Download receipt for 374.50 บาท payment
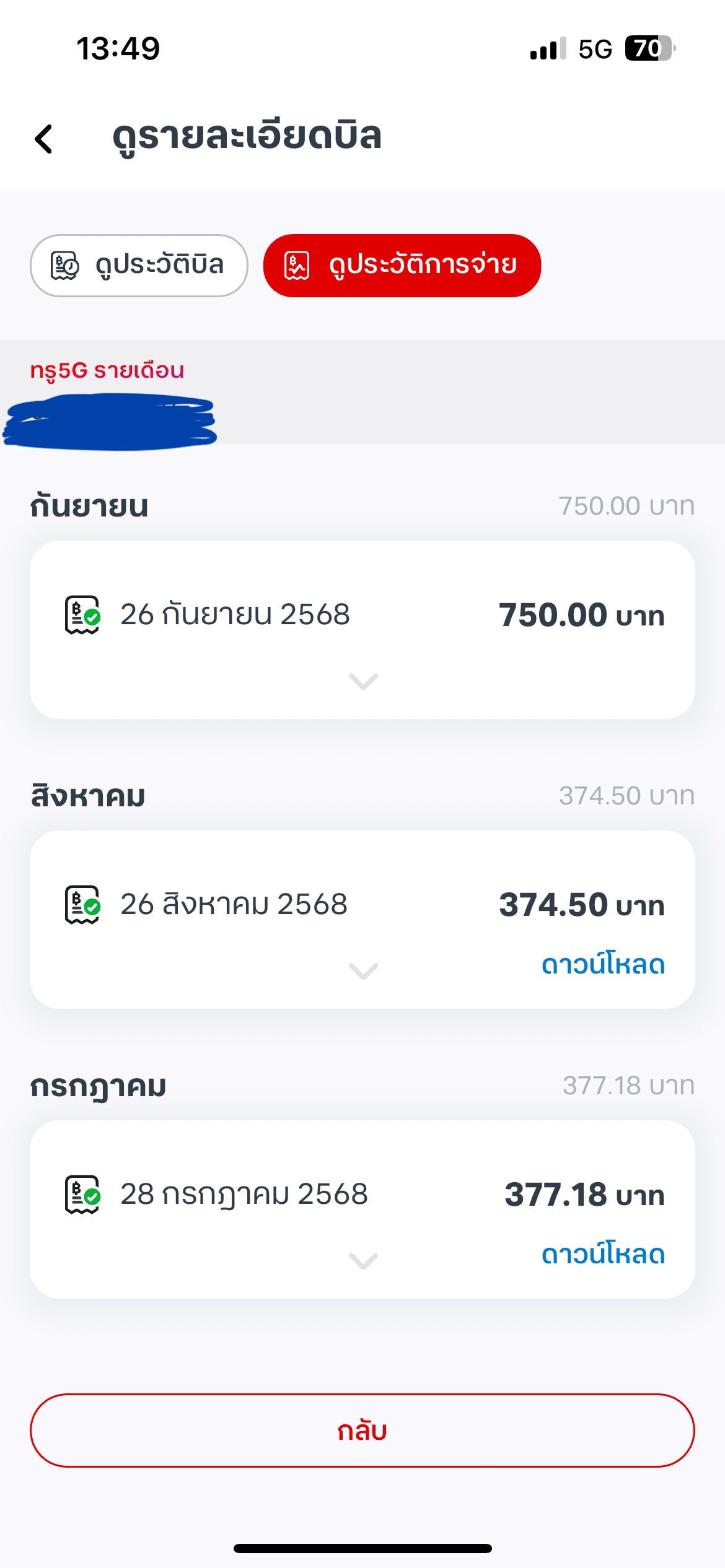The image size is (725, 1568). pyautogui.click(x=603, y=965)
